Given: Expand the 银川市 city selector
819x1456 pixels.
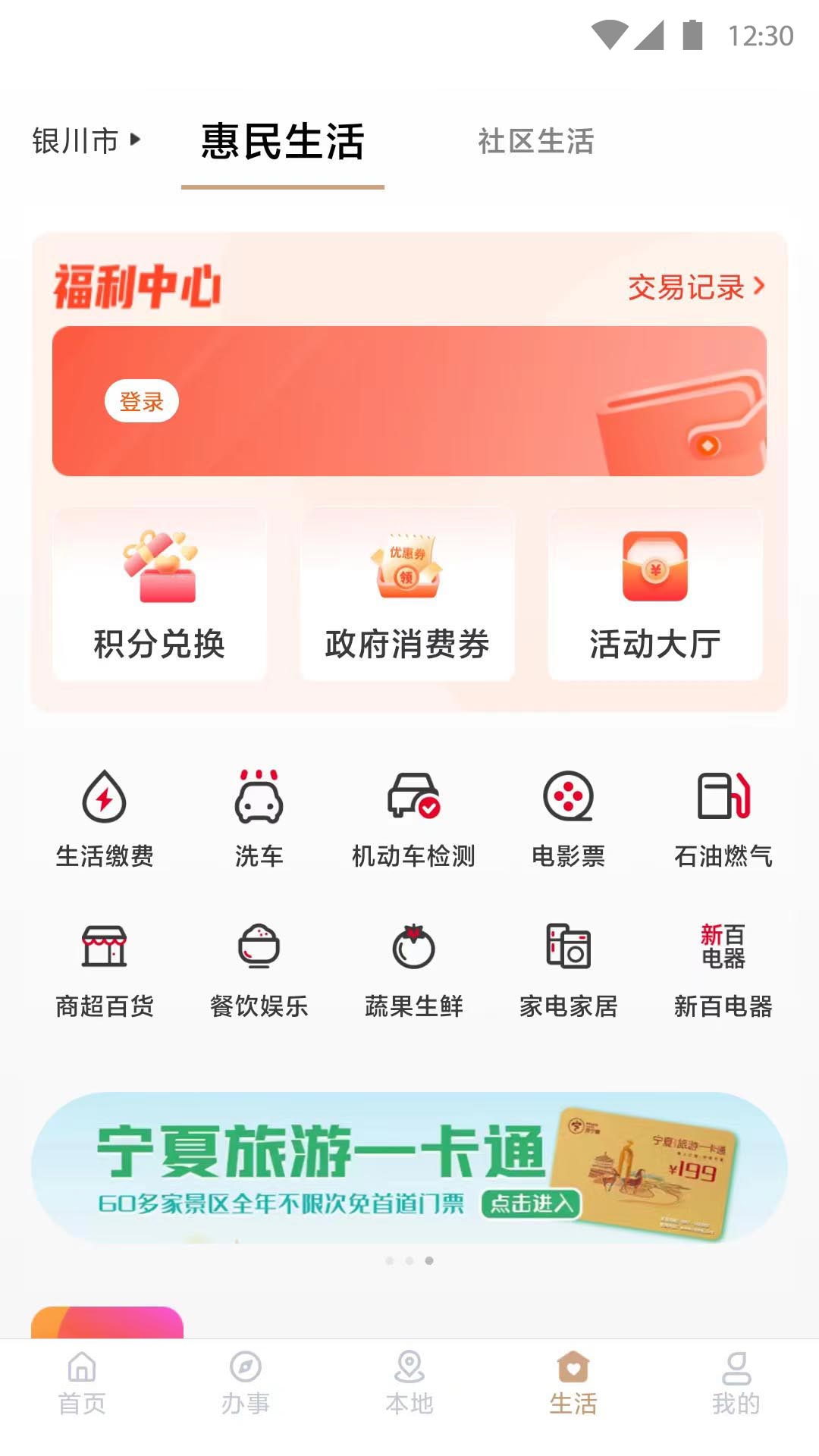Looking at the screenshot, I should 83,140.
